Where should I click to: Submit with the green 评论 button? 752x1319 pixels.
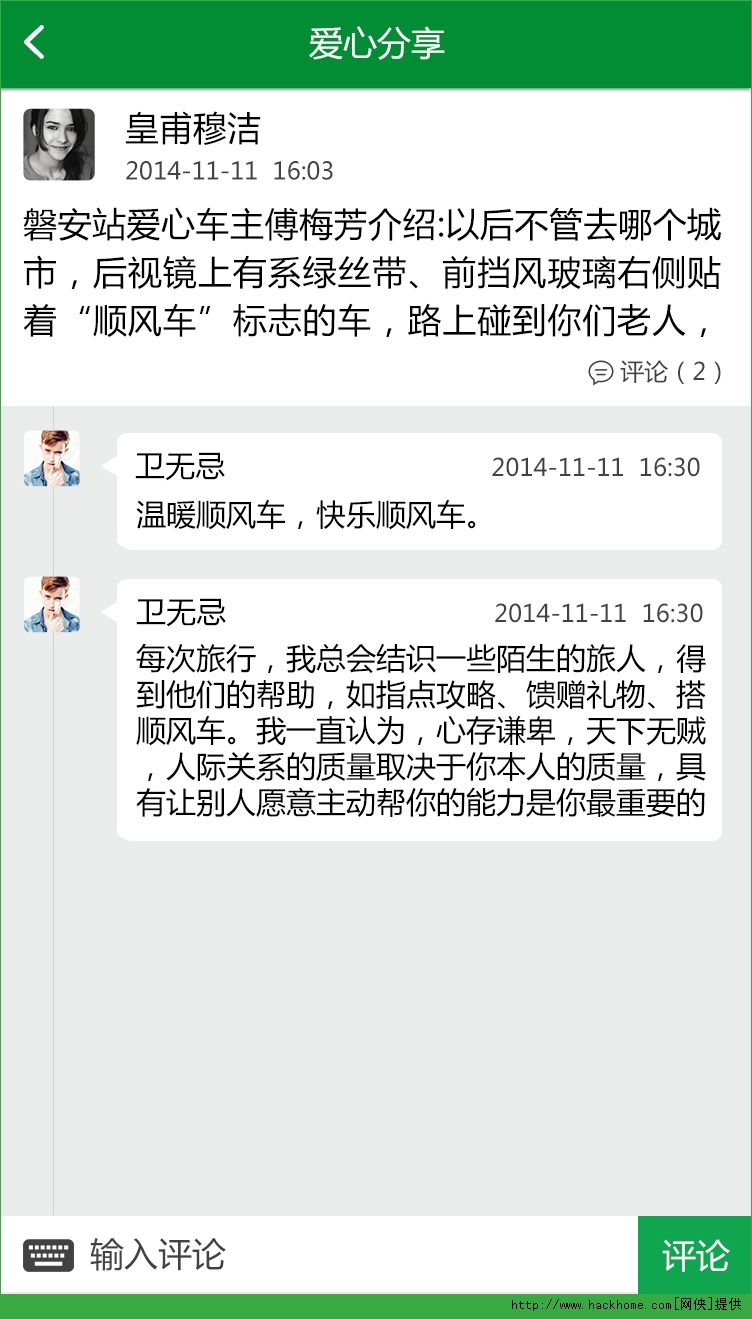694,1255
